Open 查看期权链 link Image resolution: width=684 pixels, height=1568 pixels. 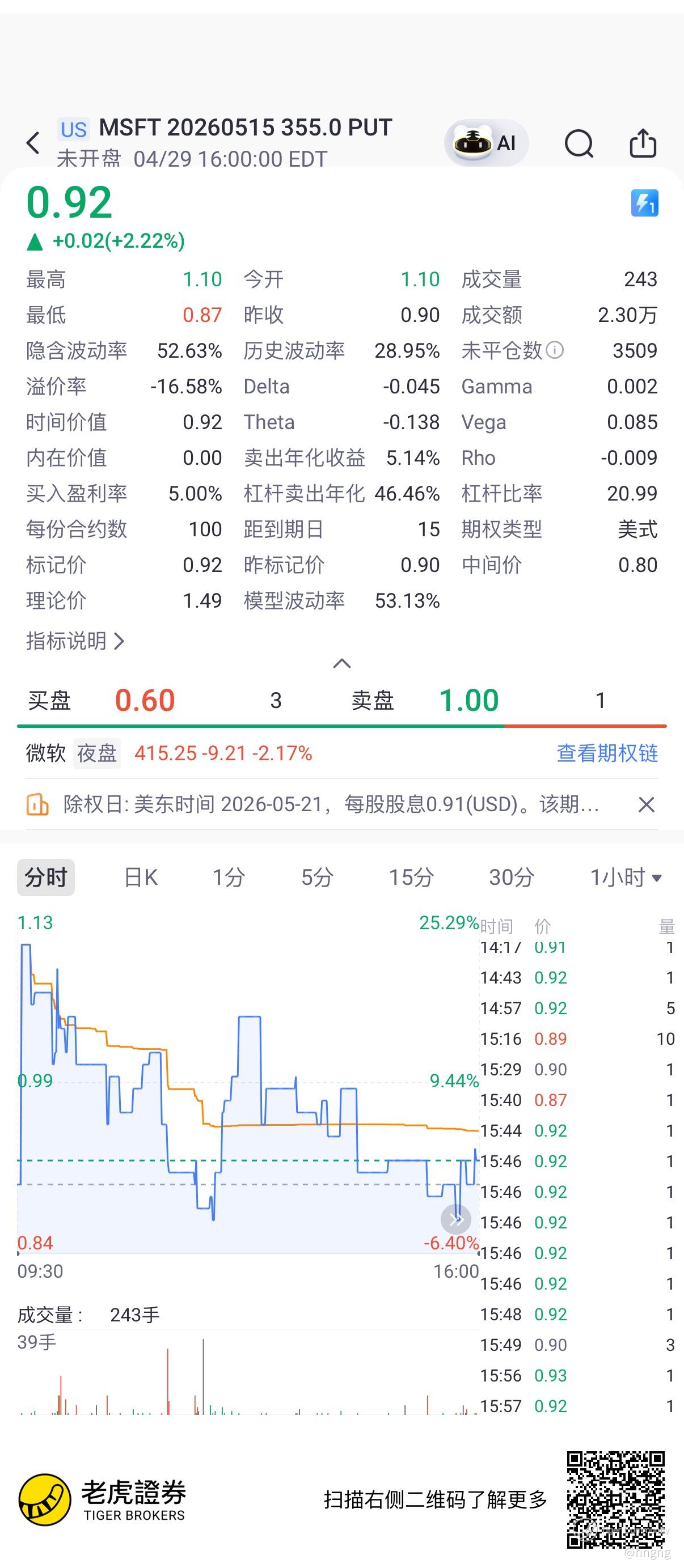[607, 753]
